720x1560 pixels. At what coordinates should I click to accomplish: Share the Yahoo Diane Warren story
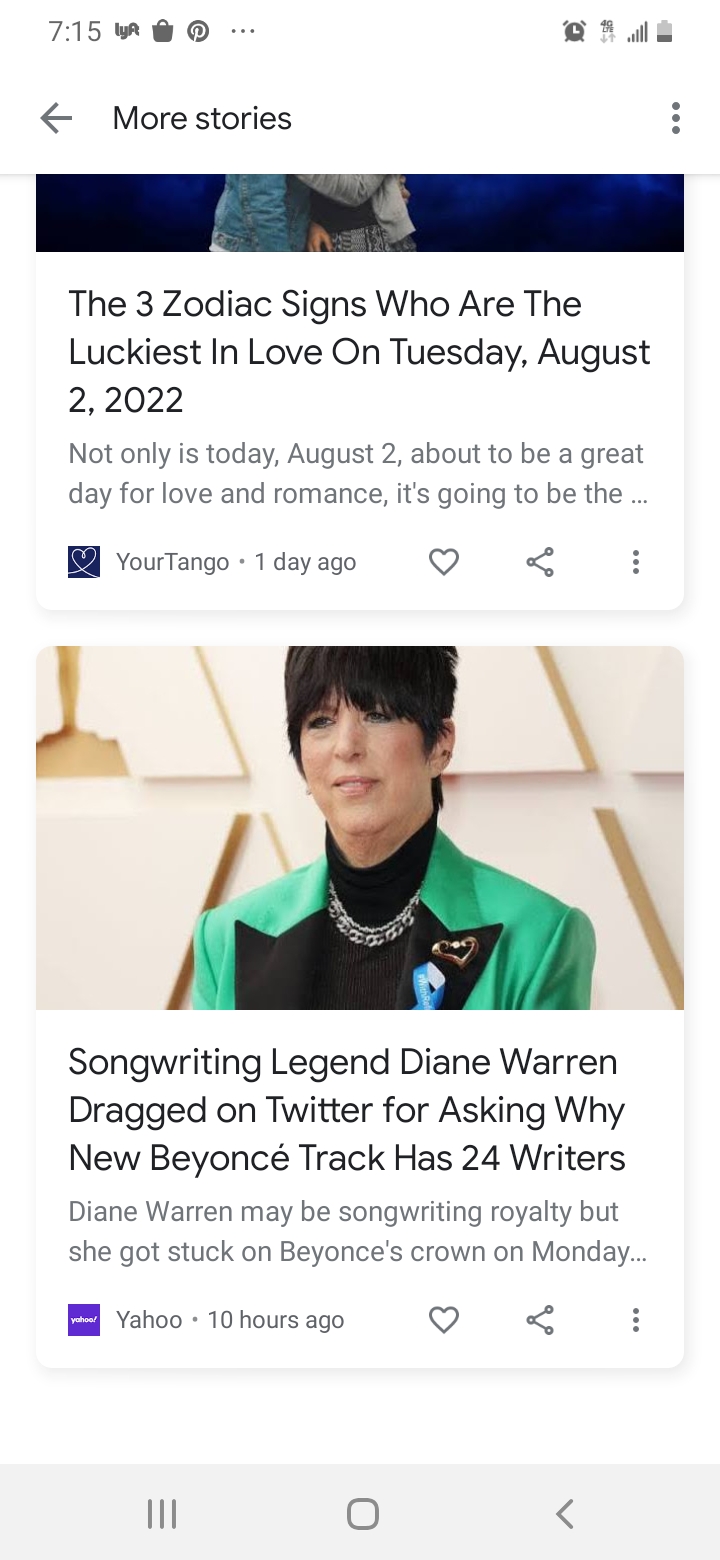point(540,1320)
